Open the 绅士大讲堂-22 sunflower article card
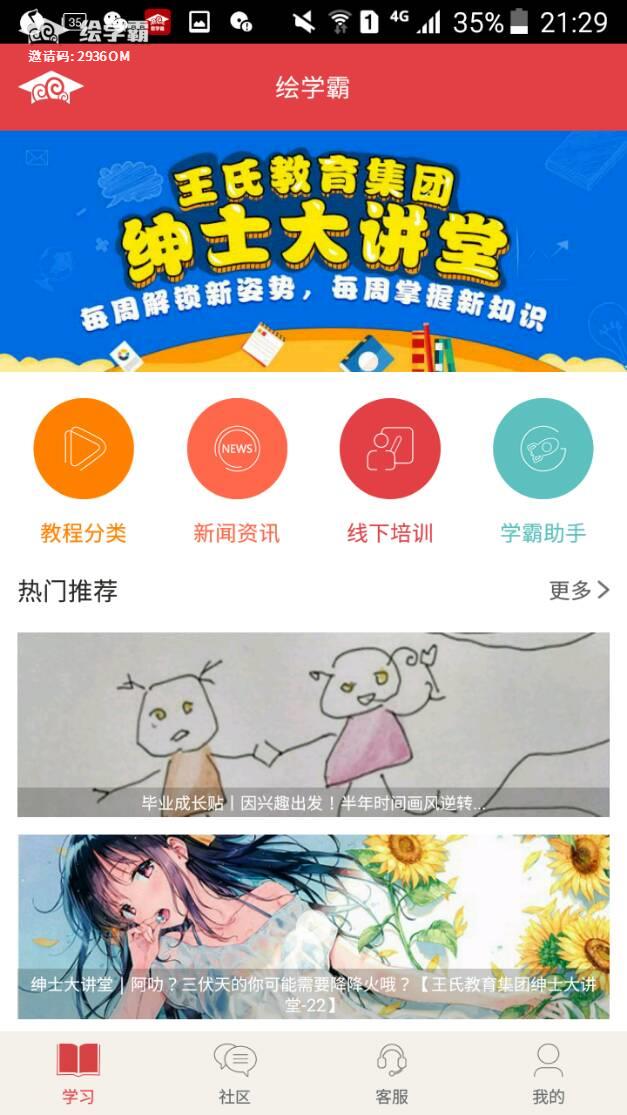The image size is (627, 1115). click(x=313, y=926)
